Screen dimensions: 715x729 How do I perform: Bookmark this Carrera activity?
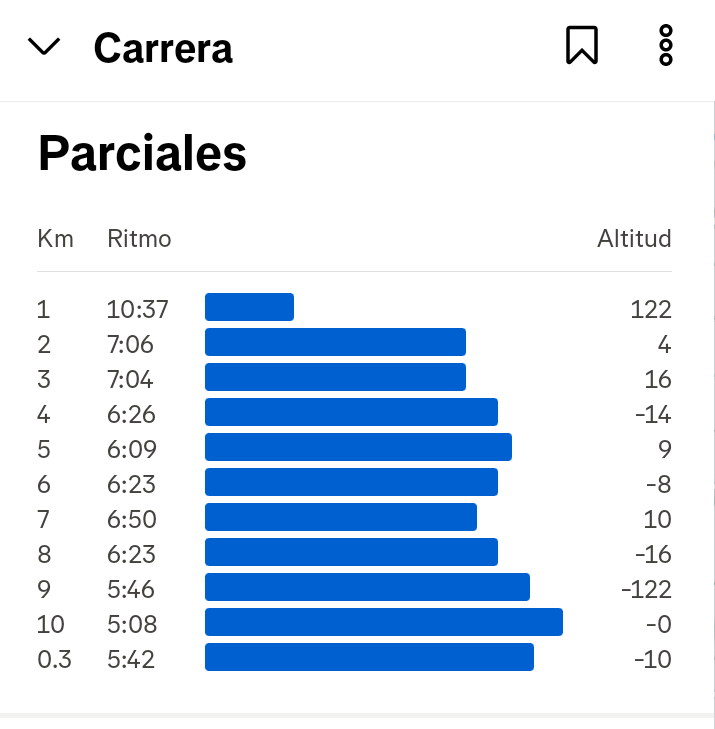(582, 46)
